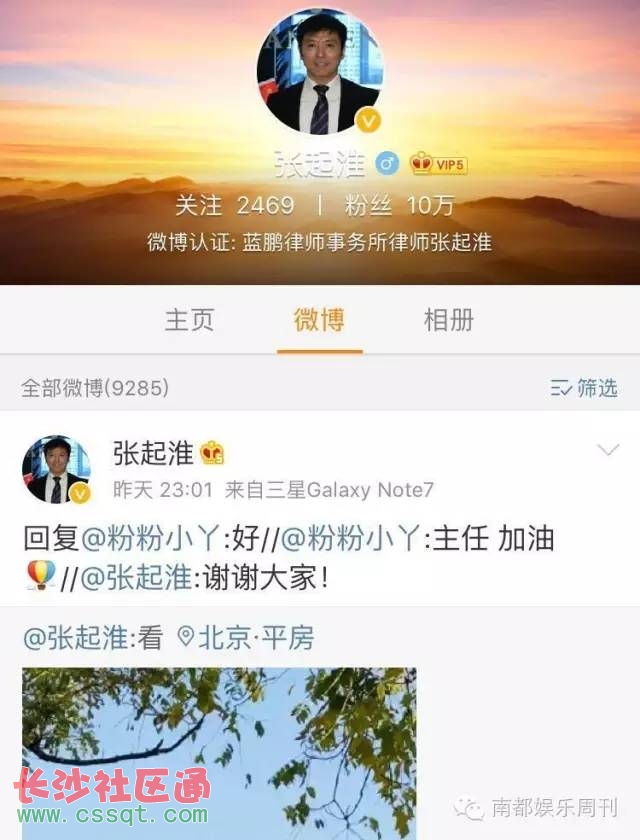Switch to the 主页 tab

click(x=190, y=320)
